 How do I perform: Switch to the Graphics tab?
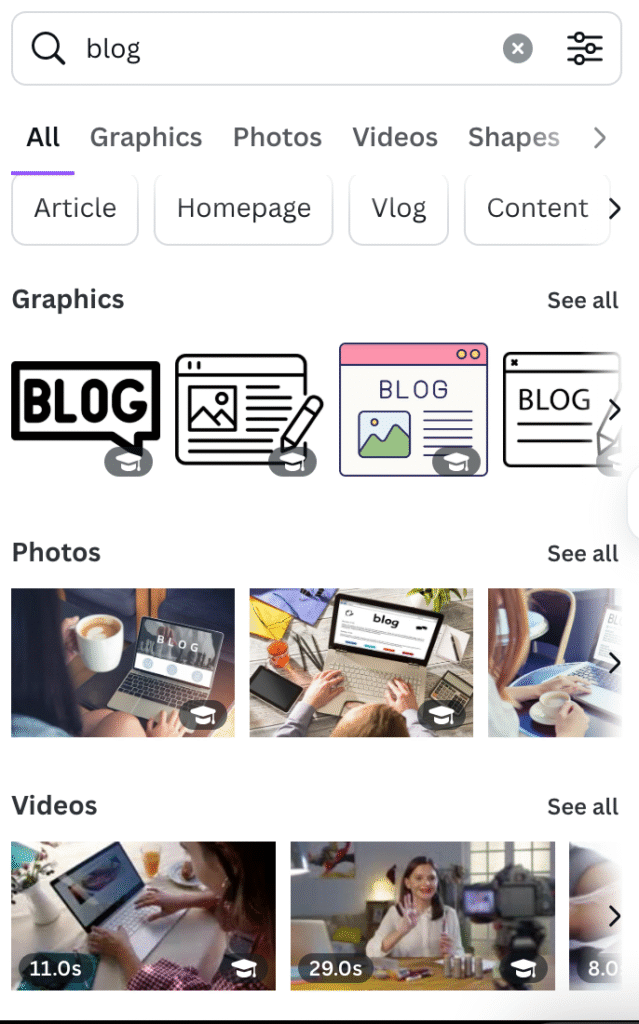click(146, 138)
